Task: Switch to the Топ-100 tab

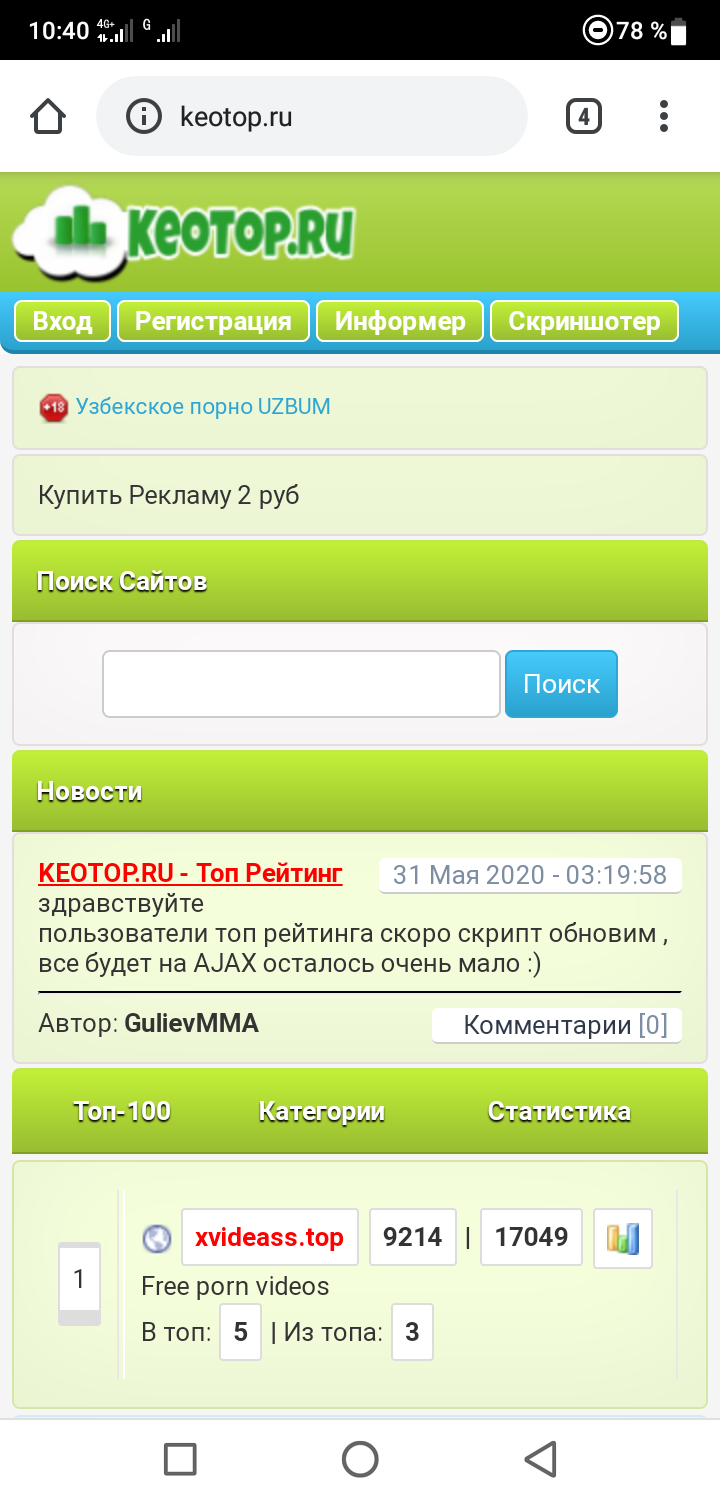Action: point(122,1111)
